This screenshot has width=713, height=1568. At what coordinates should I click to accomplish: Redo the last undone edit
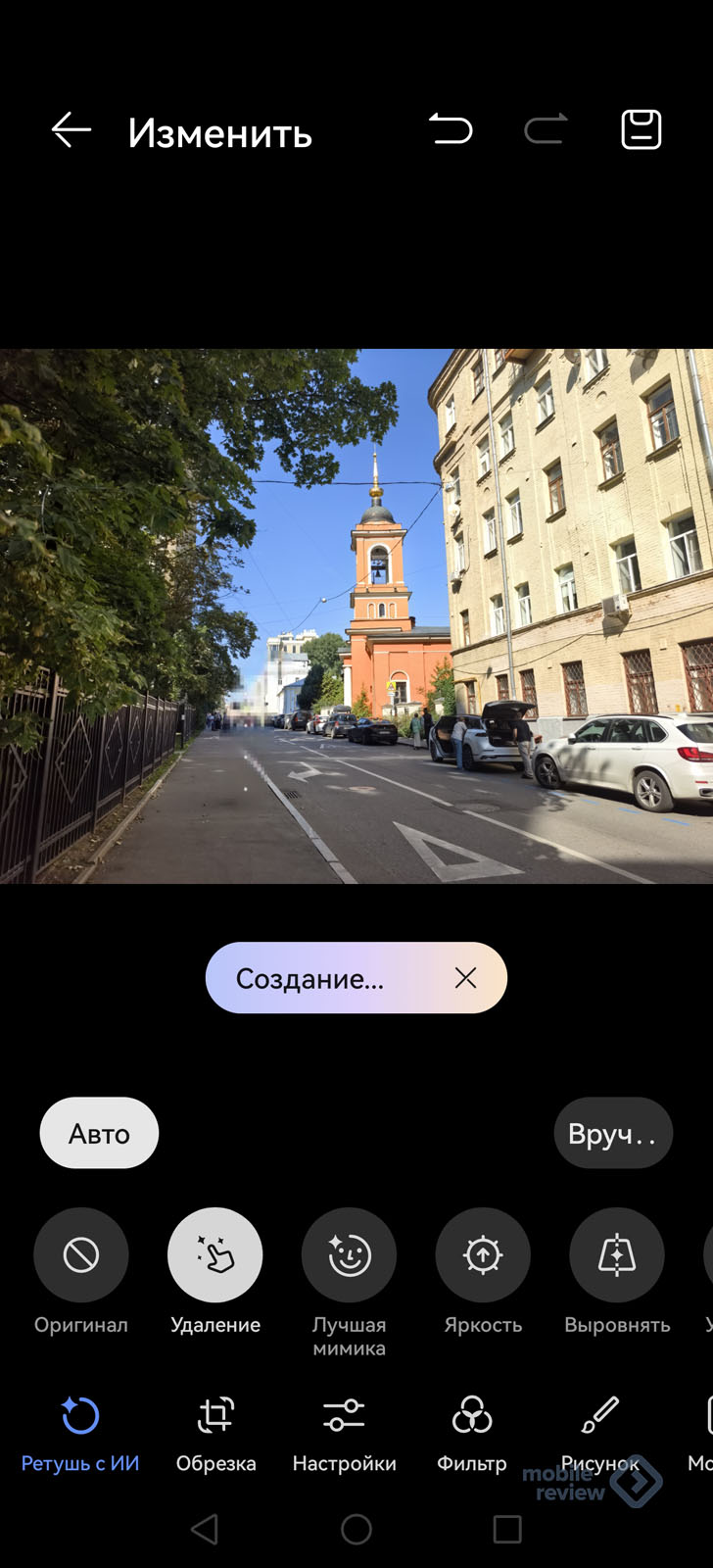tap(546, 129)
